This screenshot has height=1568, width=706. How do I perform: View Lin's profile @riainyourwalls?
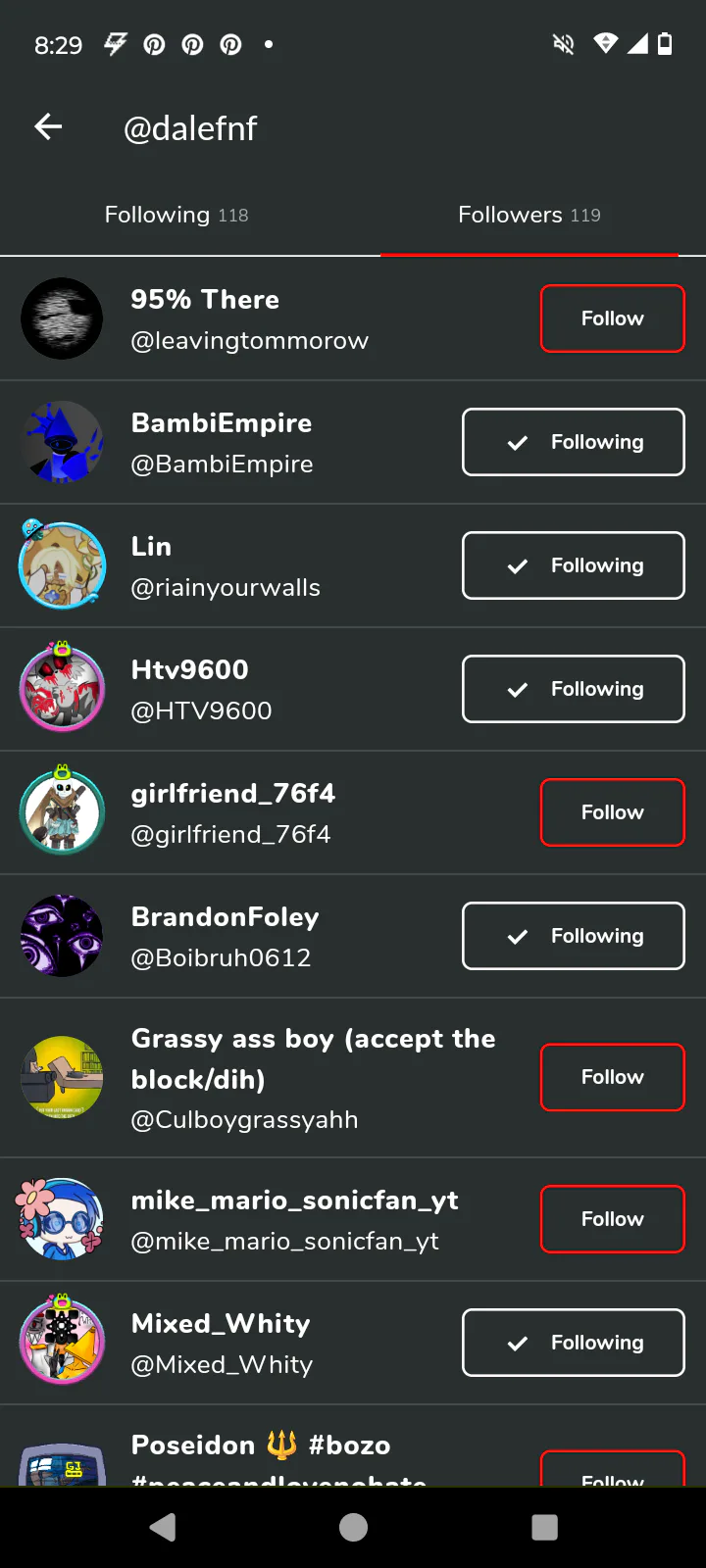point(226,566)
